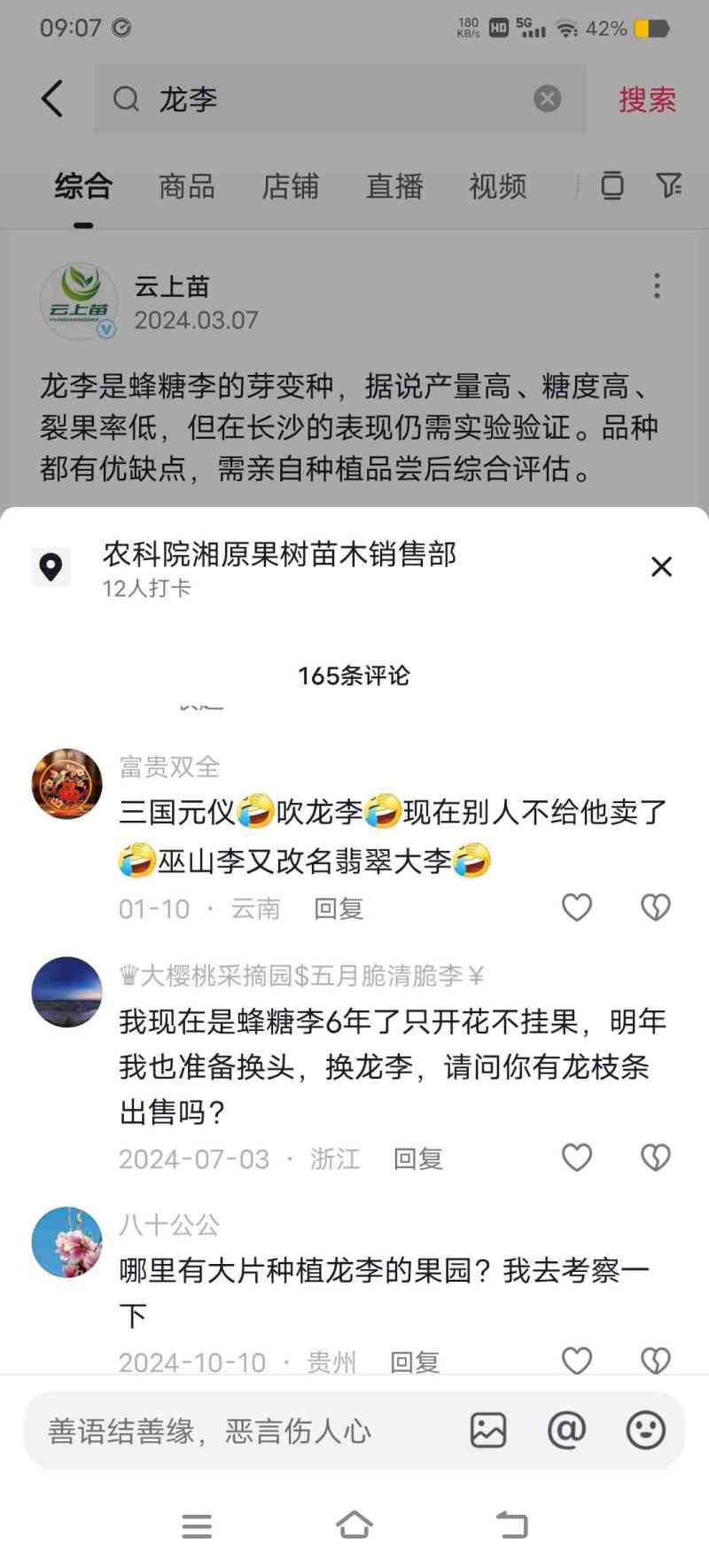Open 农科院湘原果树苗木销售部 location

[279, 566]
